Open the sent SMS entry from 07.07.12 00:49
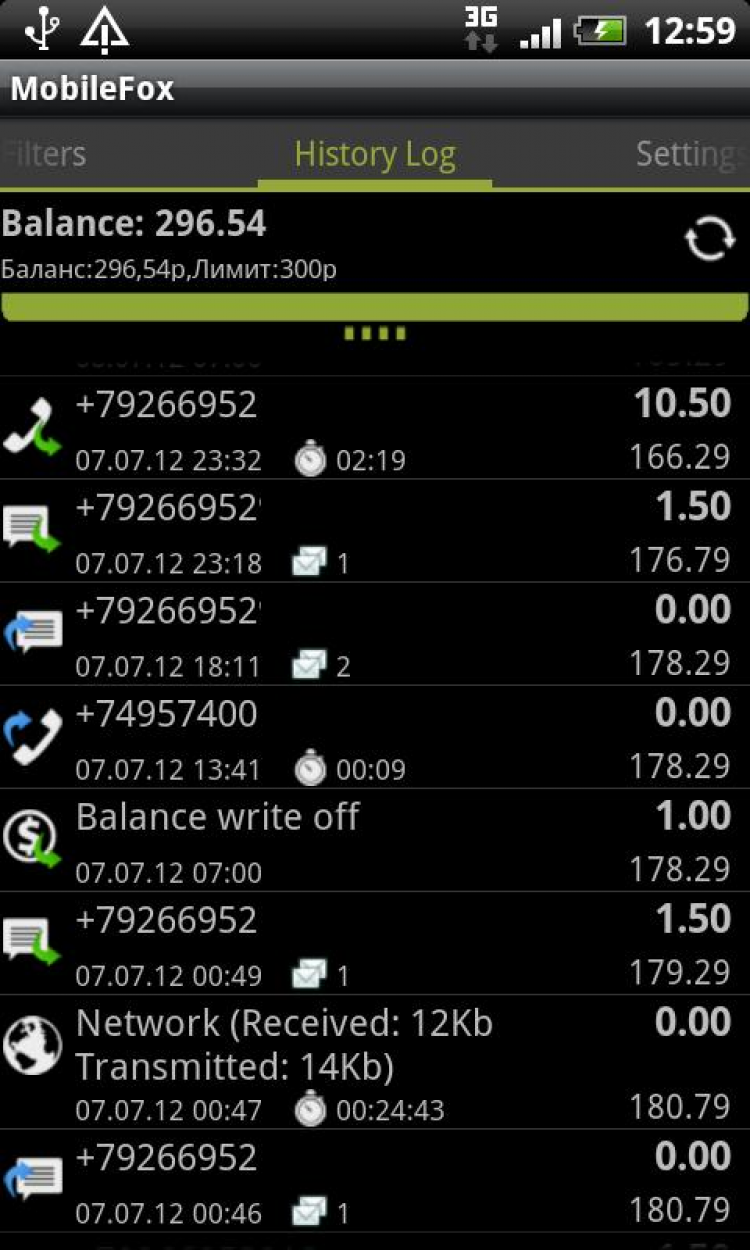The width and height of the screenshot is (750, 1250). 375,944
